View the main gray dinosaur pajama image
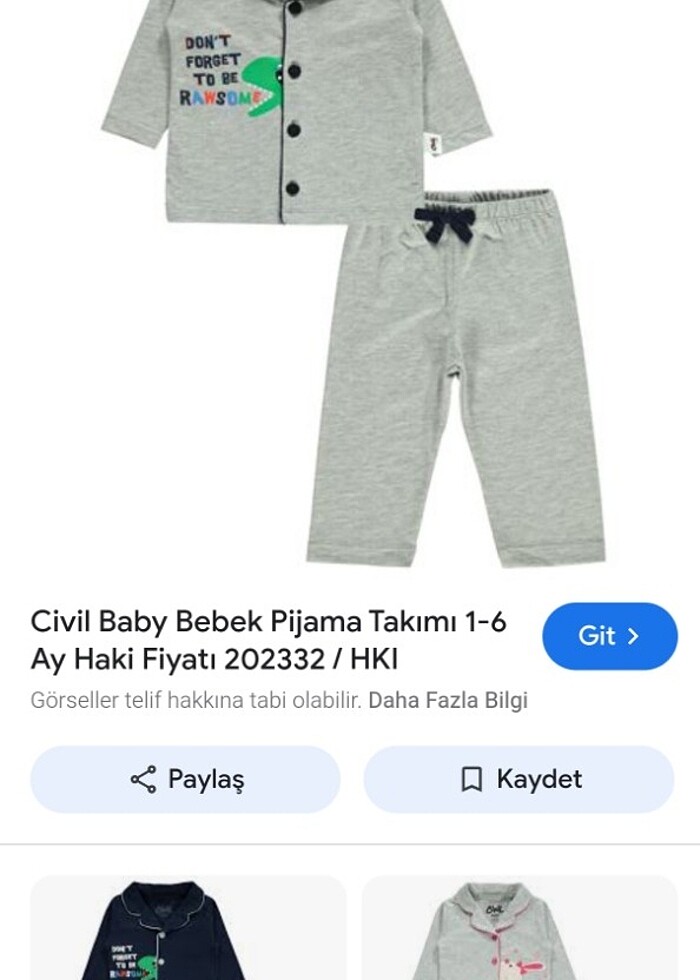Screen dimensions: 700x980 [350, 280]
